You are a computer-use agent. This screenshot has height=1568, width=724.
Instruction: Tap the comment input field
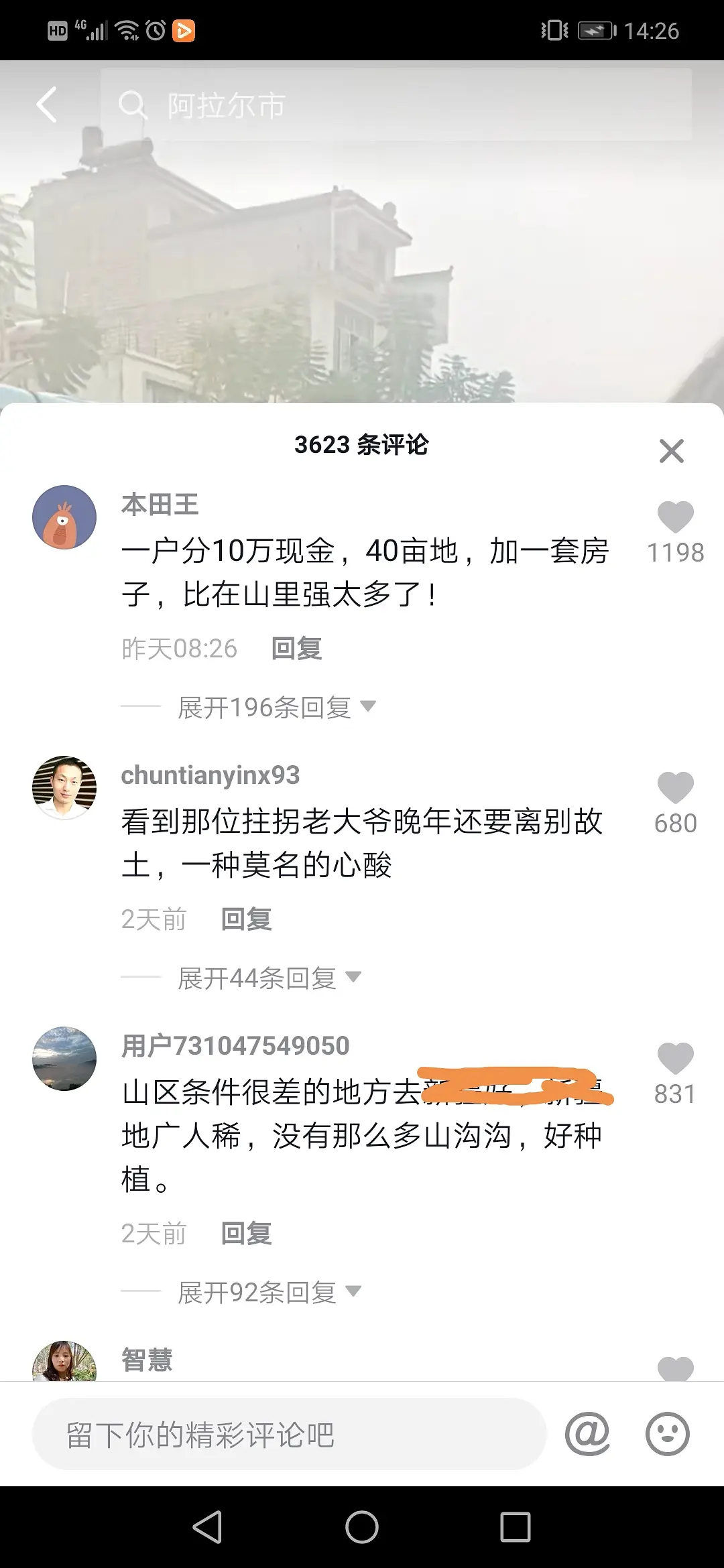(x=288, y=1435)
